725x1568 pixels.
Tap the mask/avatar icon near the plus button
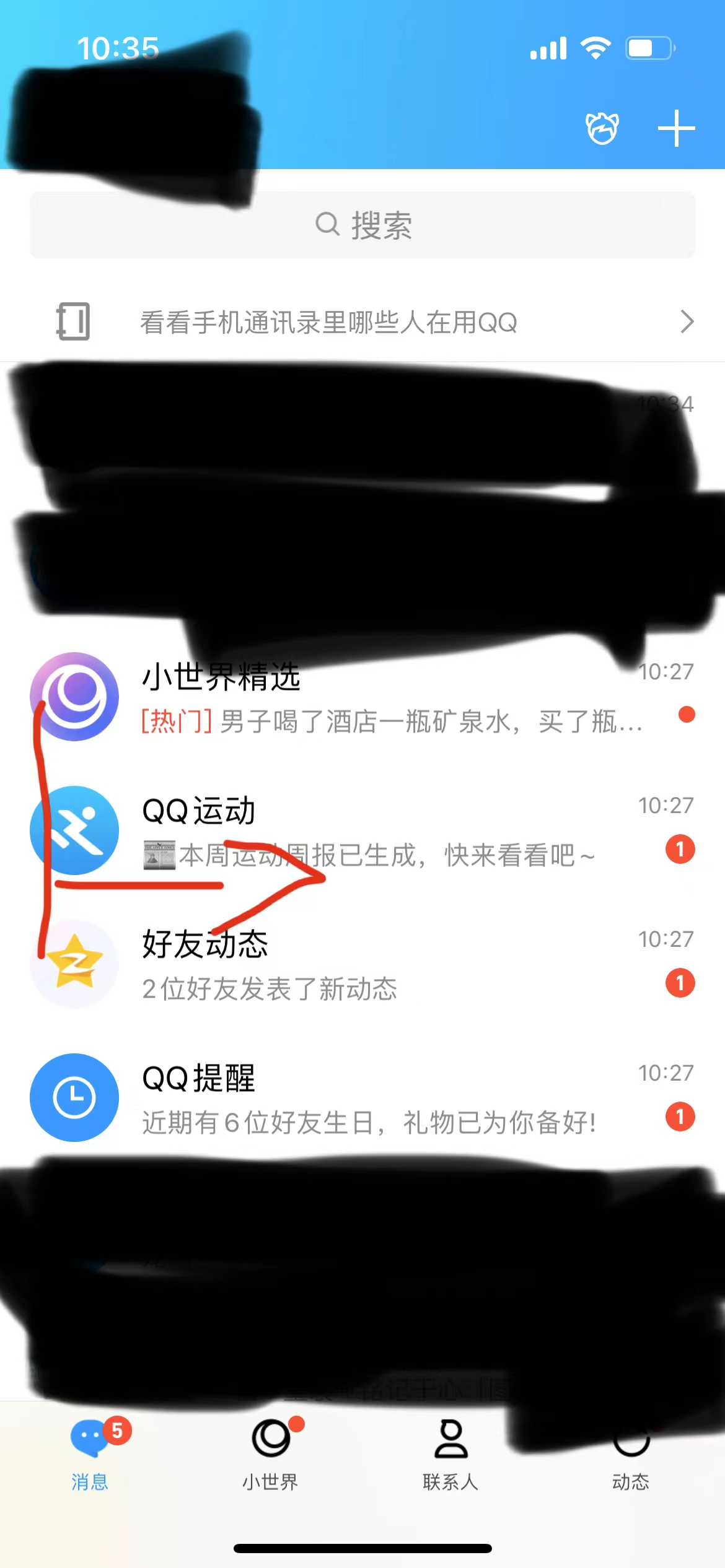point(602,127)
